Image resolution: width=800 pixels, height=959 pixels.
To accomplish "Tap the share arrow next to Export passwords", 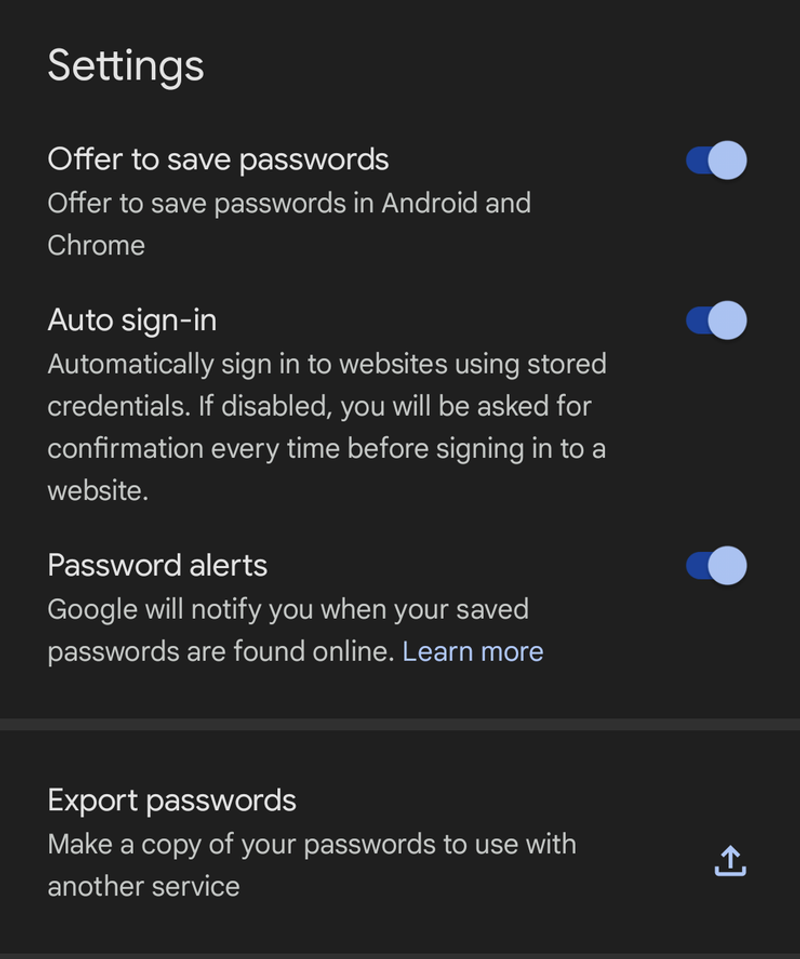I will click(731, 861).
